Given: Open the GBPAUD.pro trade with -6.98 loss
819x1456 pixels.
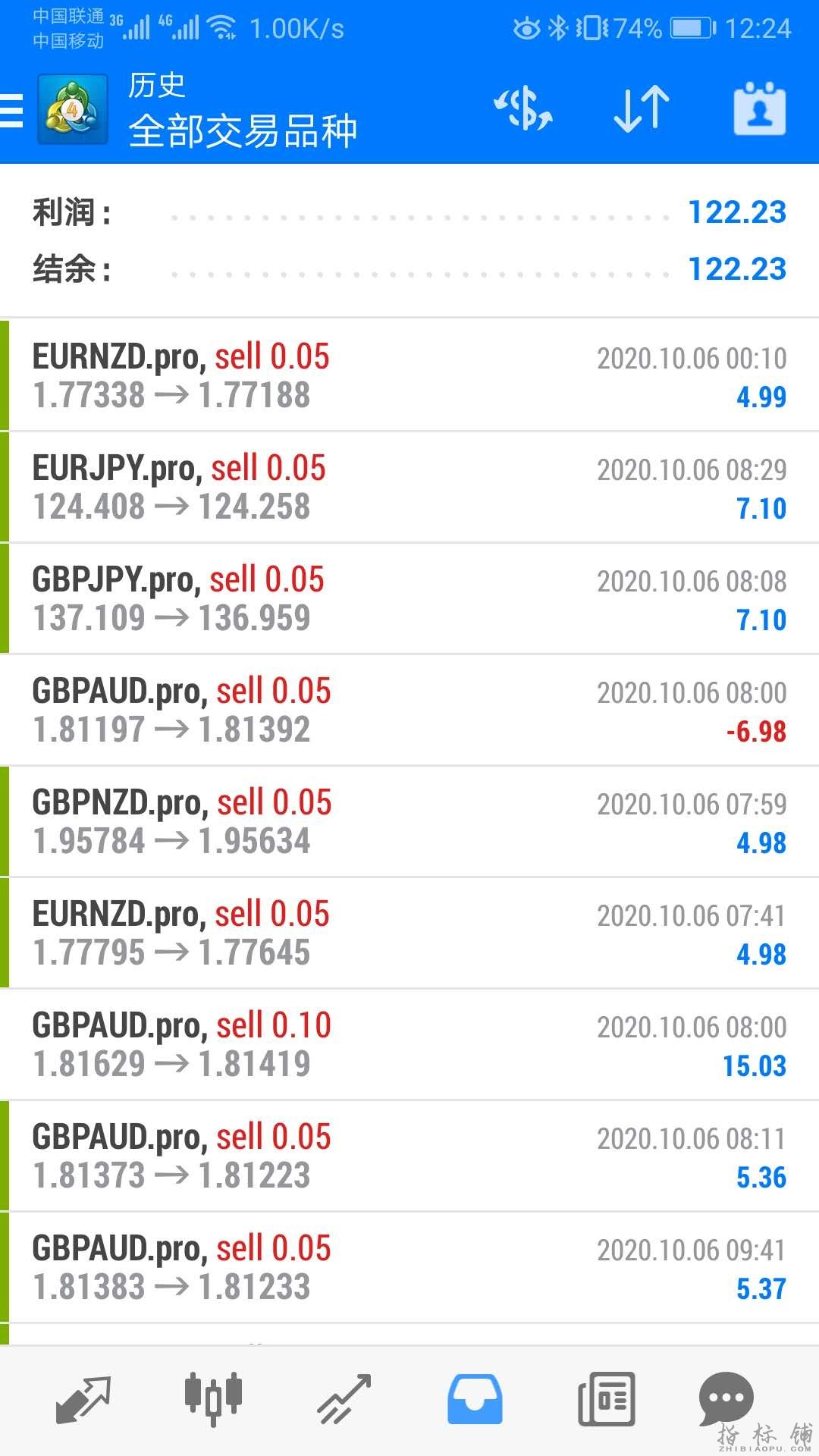Looking at the screenshot, I should 409,711.
